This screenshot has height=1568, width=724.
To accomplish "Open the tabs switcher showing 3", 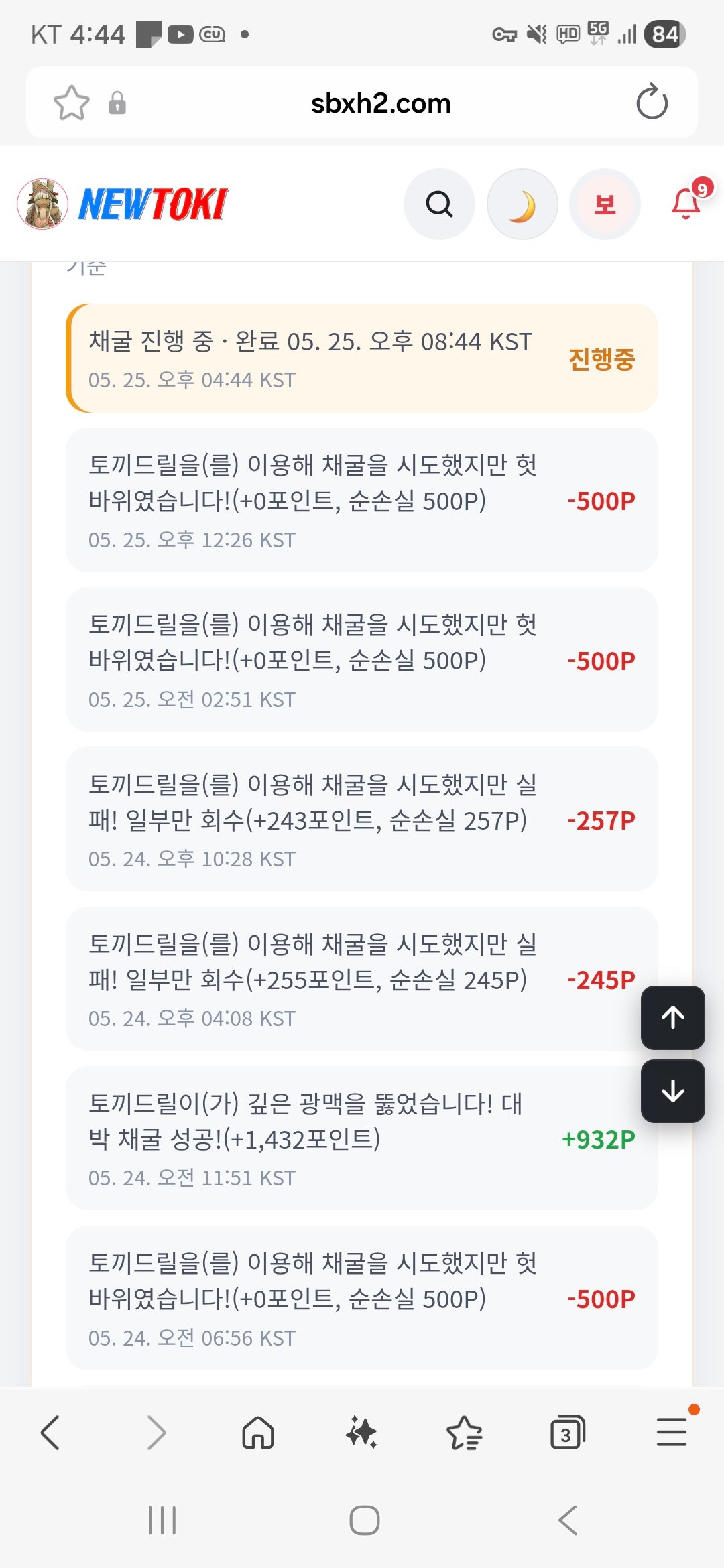I will (x=568, y=1433).
